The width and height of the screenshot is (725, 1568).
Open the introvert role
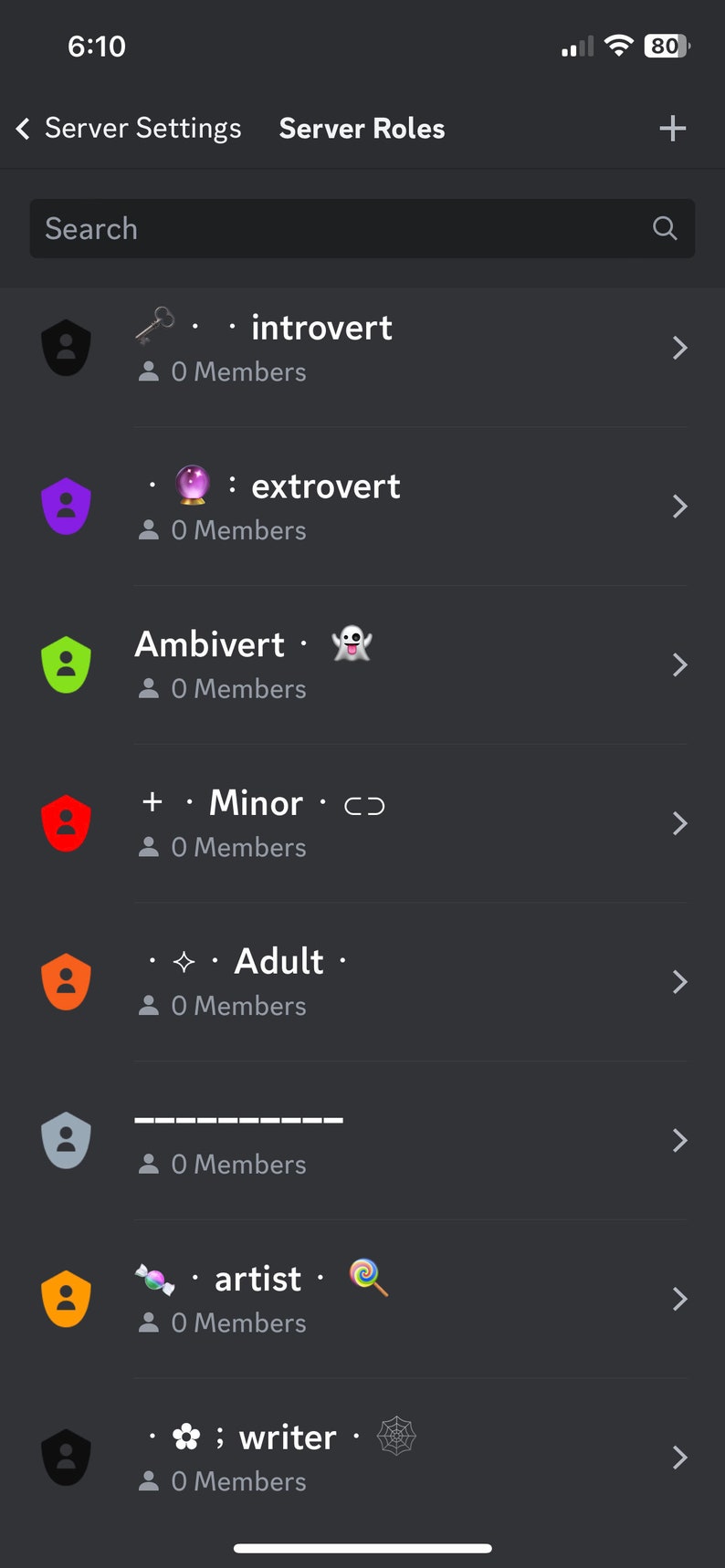pyautogui.click(x=362, y=348)
